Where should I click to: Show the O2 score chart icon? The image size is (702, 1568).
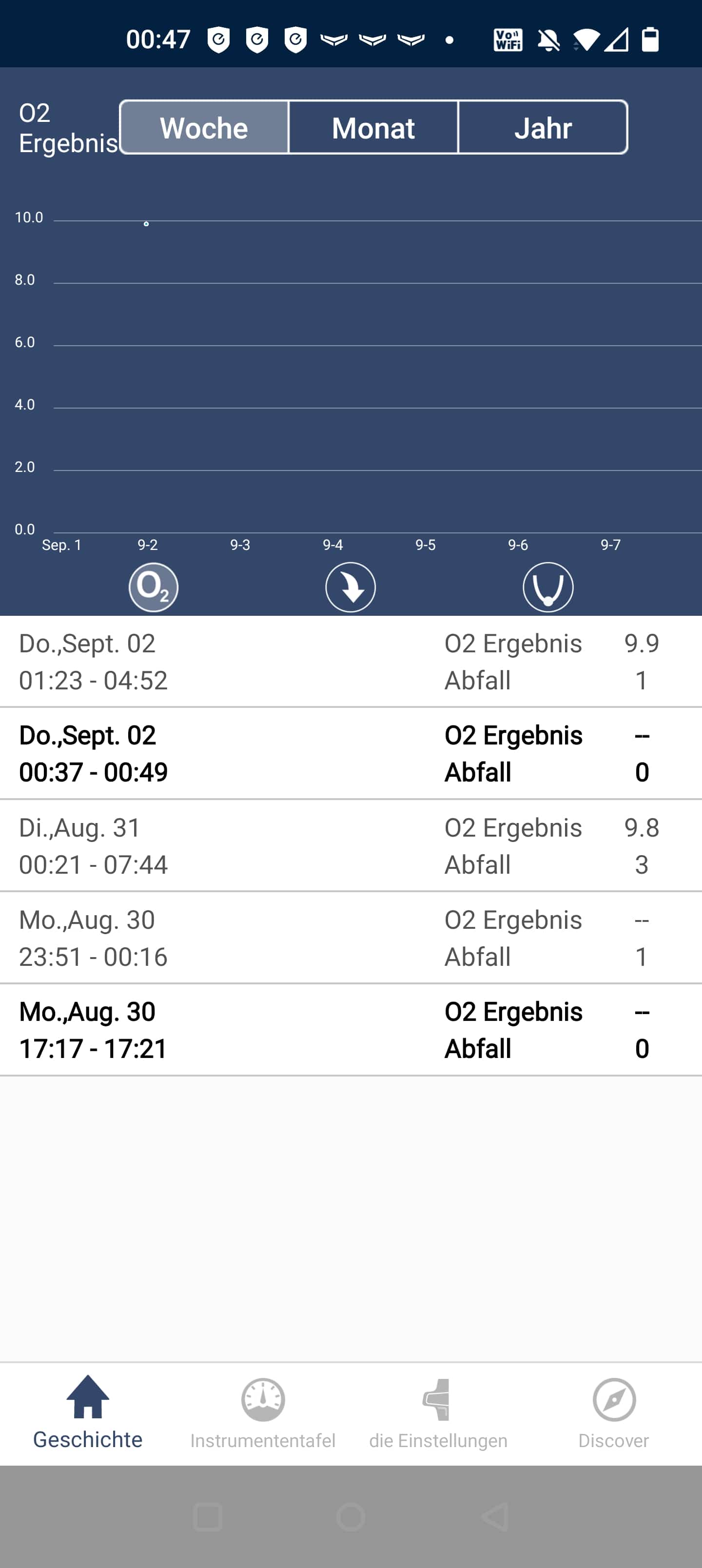(154, 587)
